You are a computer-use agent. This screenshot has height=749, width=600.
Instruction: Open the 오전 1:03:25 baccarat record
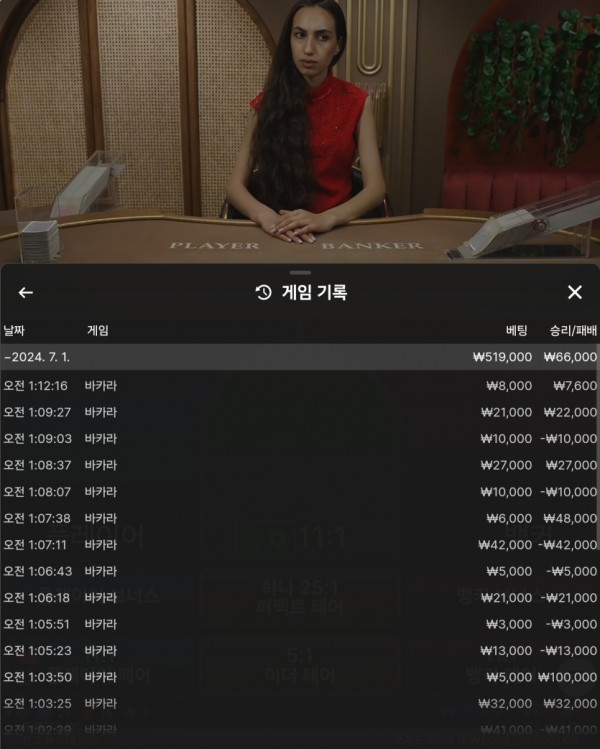click(300, 703)
